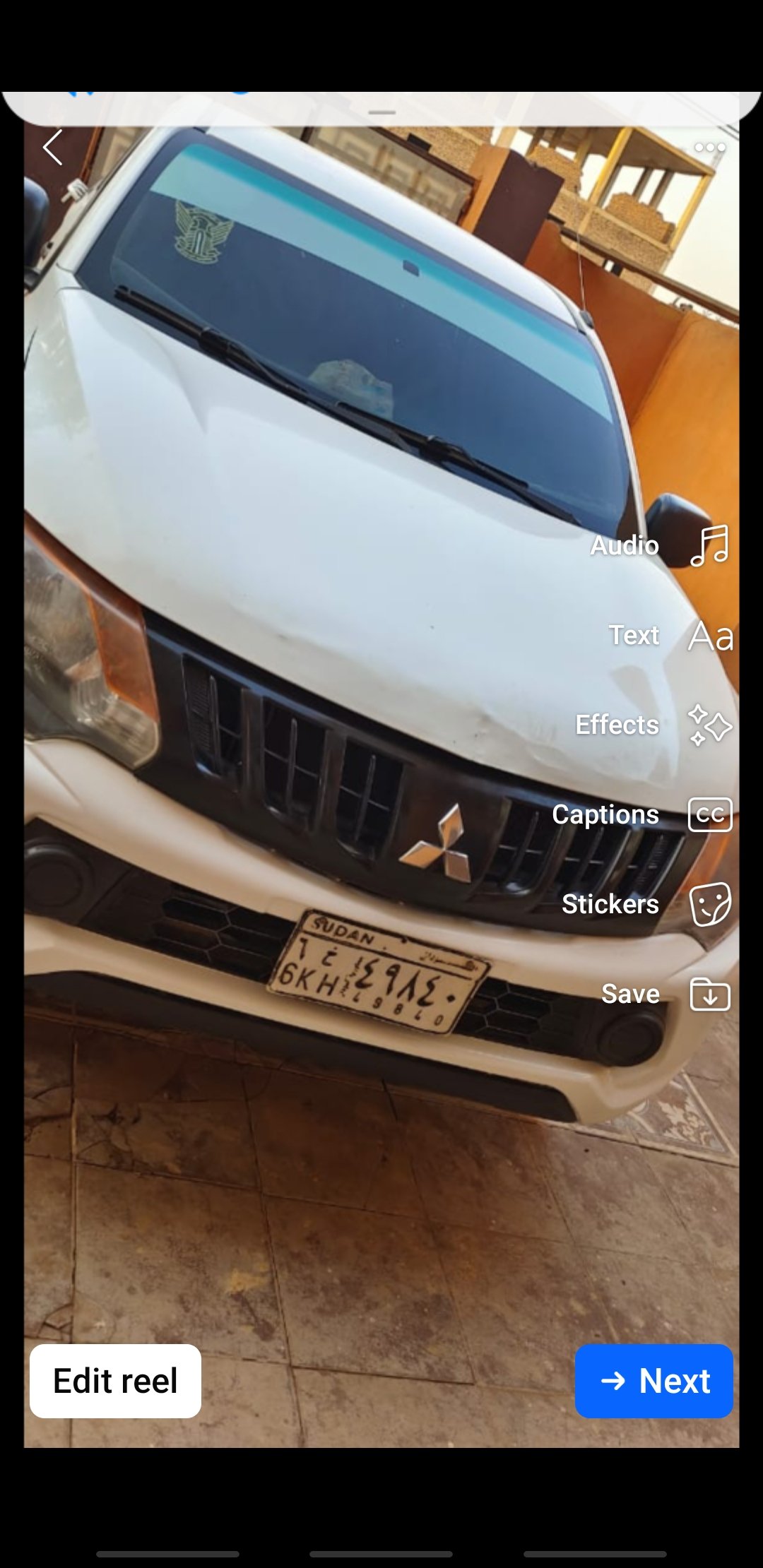Open the Effects option
The width and height of the screenshot is (763, 1568).
pyautogui.click(x=653, y=725)
